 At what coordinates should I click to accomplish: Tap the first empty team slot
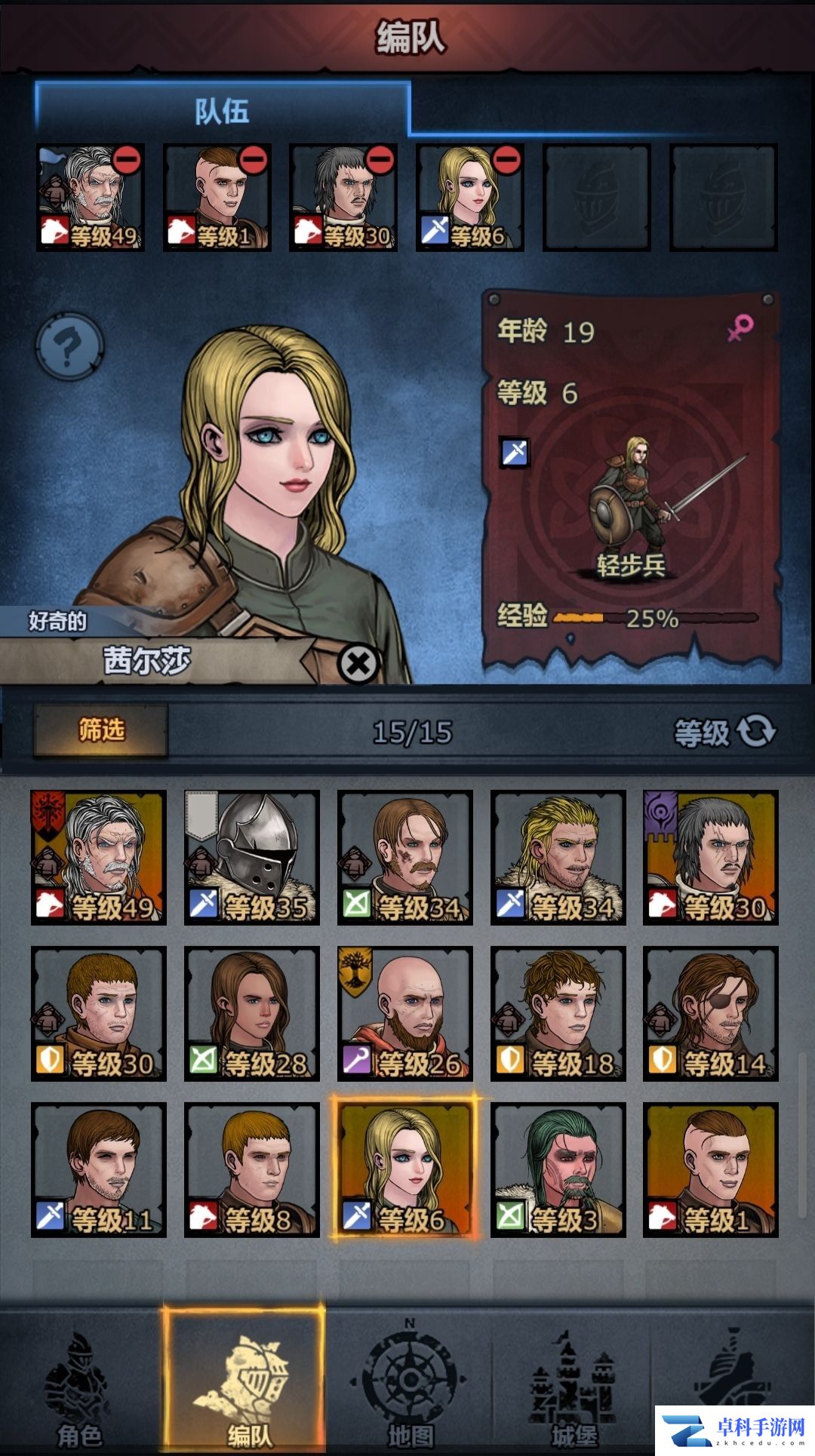click(x=596, y=198)
